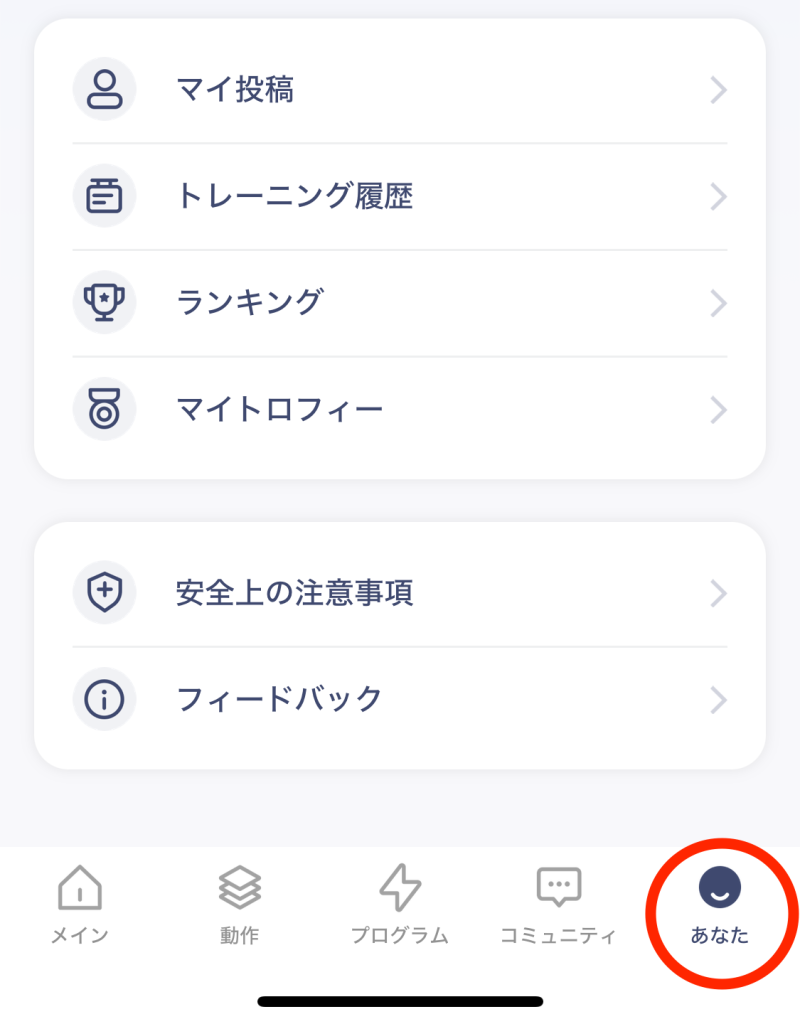Open the フィードバック row
This screenshot has height=1024, width=800.
click(400, 700)
